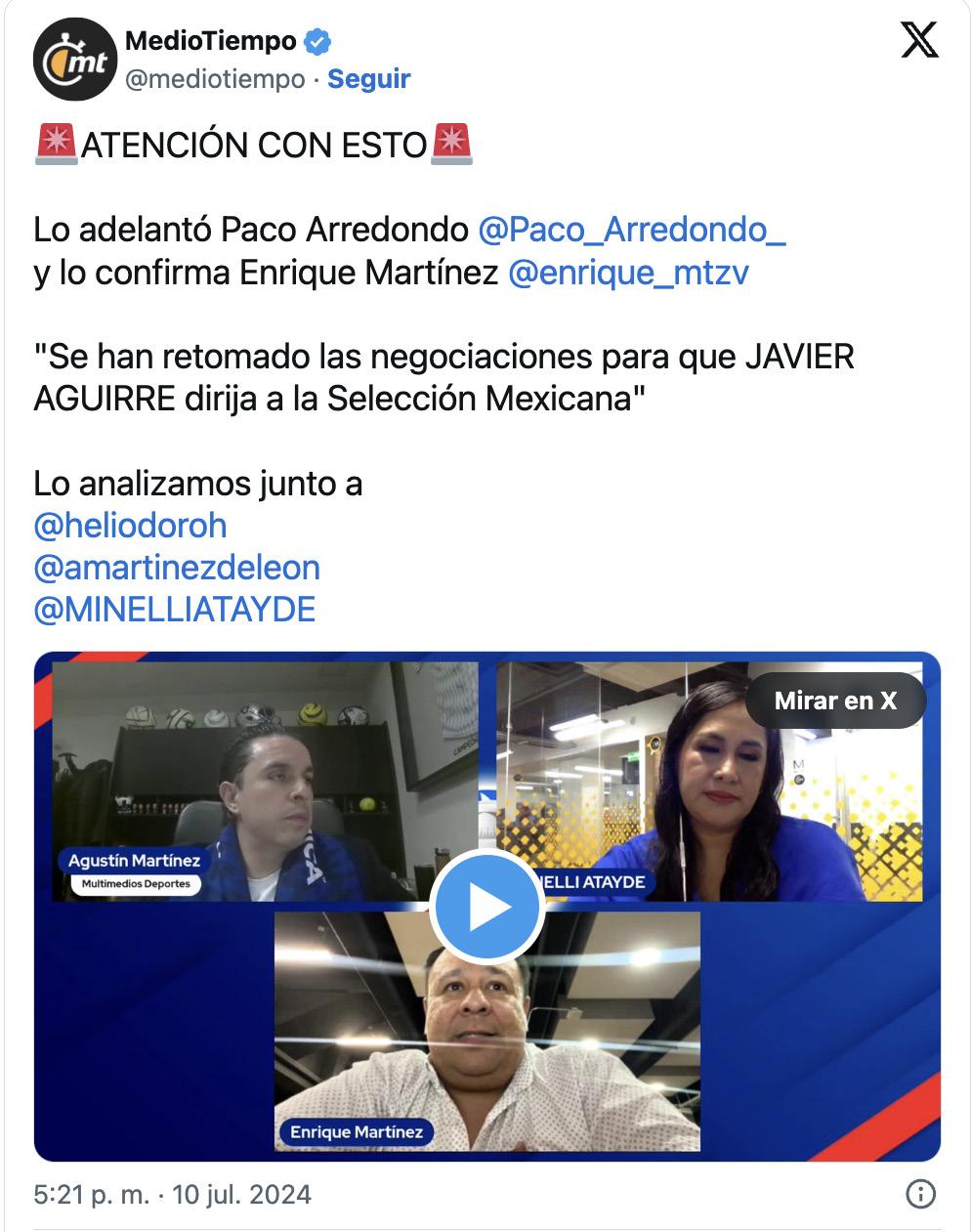Open the MedioTiempo profile avatar
Screen dimensions: 971x1232
click(x=74, y=61)
